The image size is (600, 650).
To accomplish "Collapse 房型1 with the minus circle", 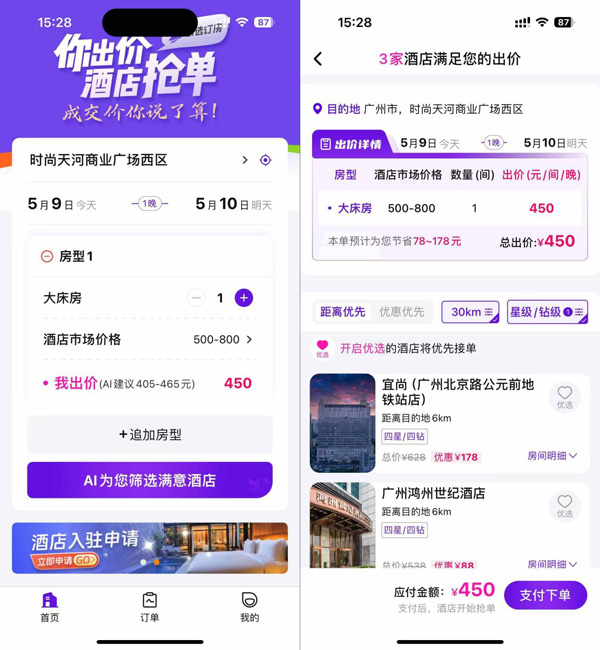I will [46, 257].
